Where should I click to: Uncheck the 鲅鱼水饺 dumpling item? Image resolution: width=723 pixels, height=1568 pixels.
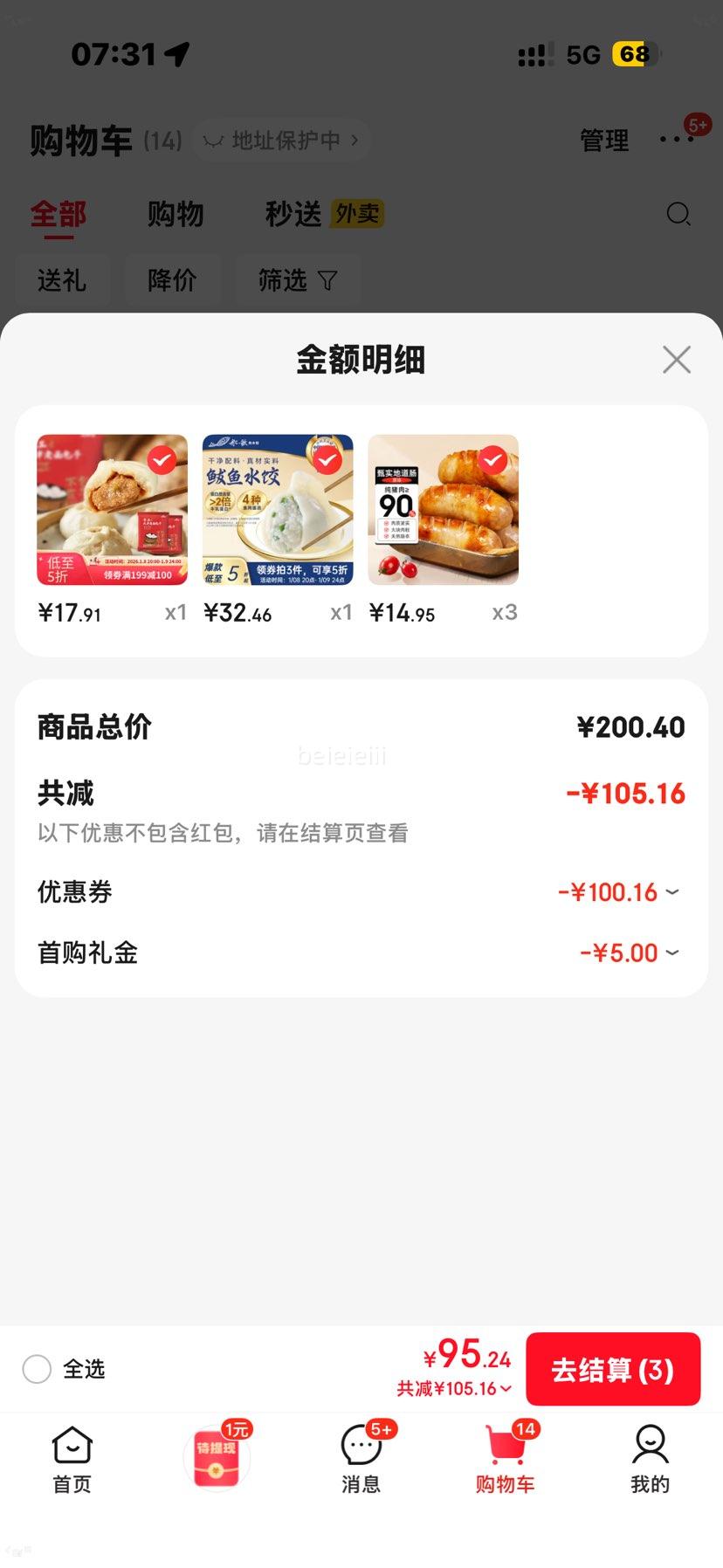pyautogui.click(x=327, y=461)
